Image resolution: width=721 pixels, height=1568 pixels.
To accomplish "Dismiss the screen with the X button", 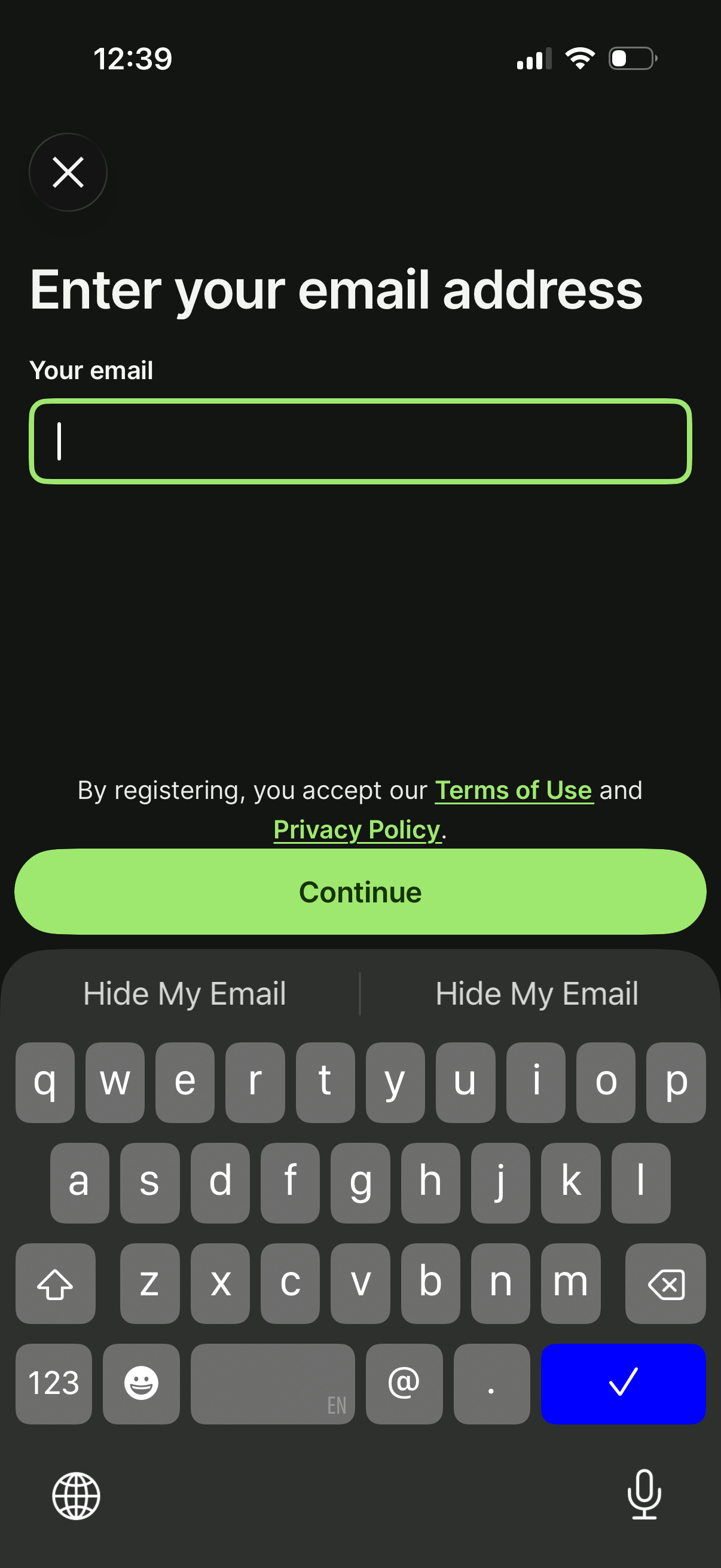I will [67, 172].
